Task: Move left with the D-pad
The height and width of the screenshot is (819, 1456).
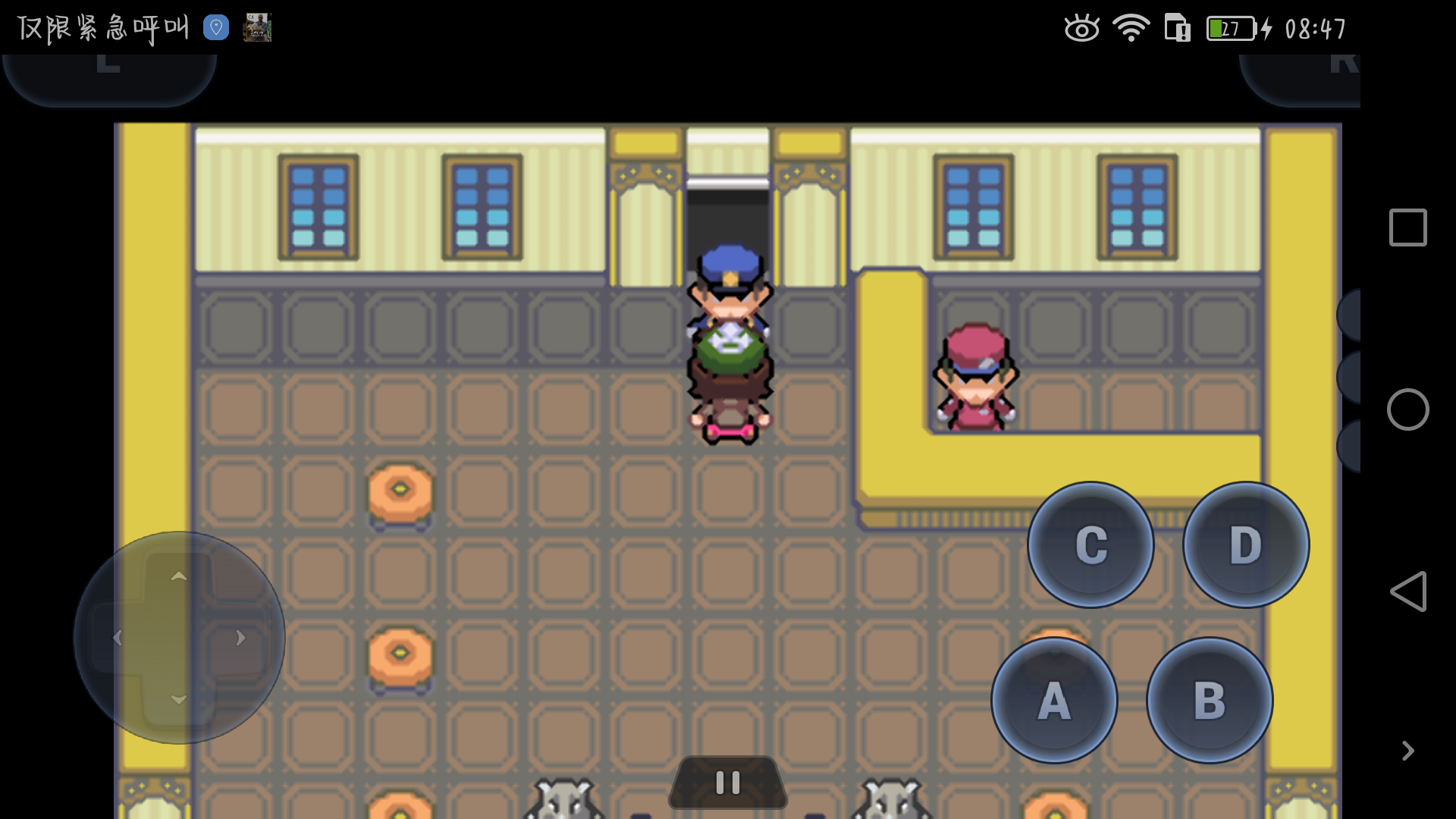Action: 118,638
